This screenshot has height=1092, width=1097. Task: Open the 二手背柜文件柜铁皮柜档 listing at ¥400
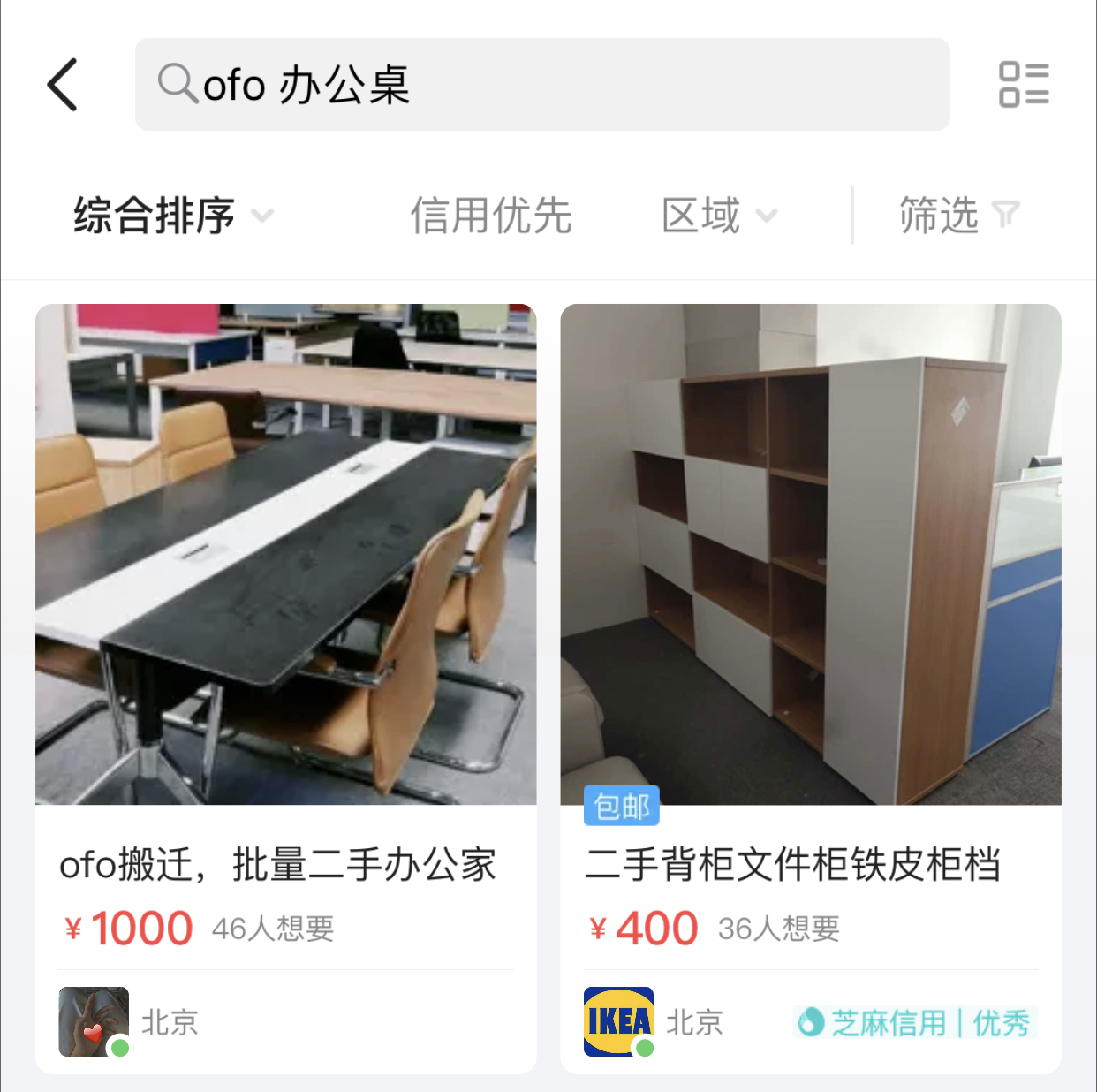click(x=810, y=555)
